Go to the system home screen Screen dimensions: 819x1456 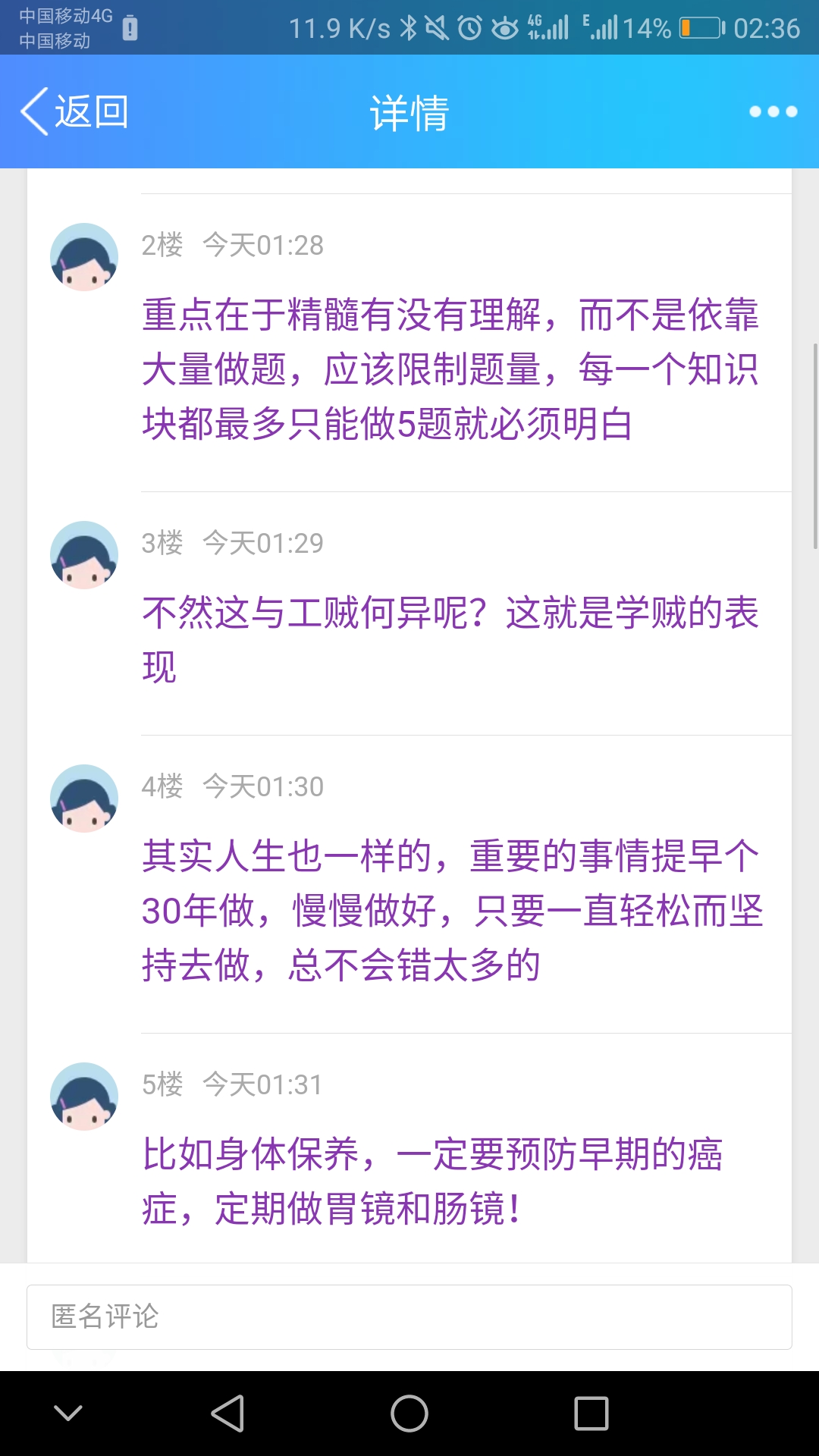(x=409, y=1414)
